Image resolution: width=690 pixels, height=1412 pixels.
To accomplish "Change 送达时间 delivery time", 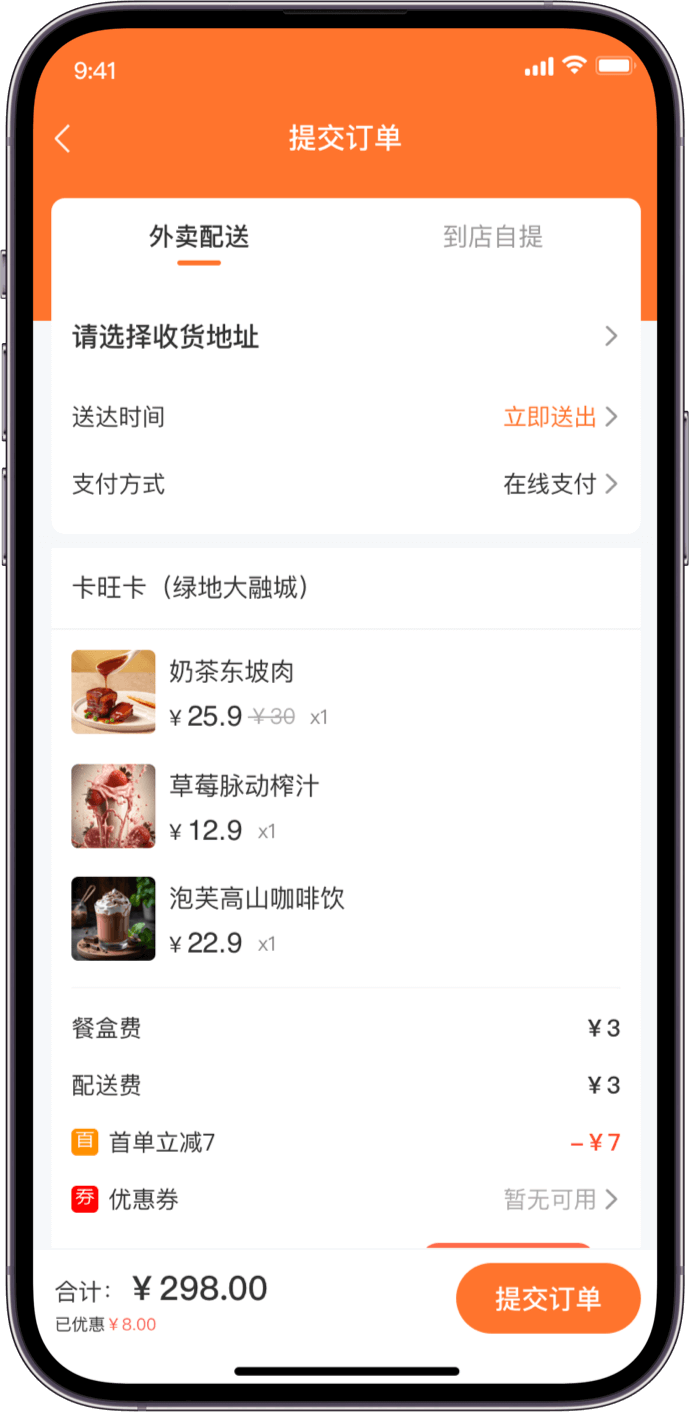I will (x=559, y=417).
